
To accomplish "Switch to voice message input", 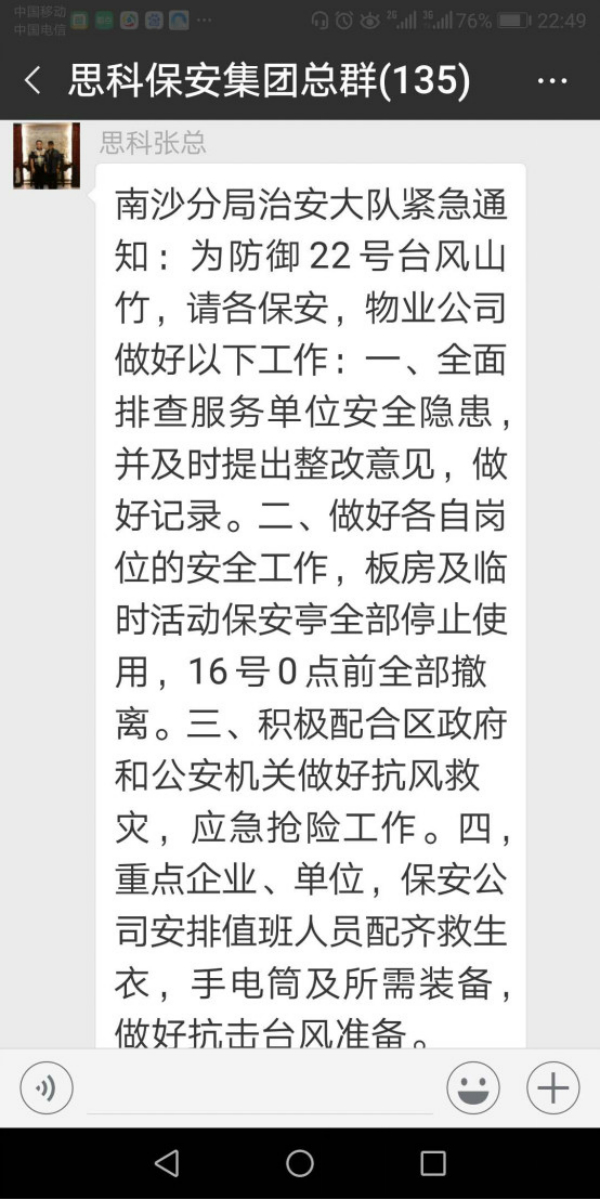I will 46,1087.
